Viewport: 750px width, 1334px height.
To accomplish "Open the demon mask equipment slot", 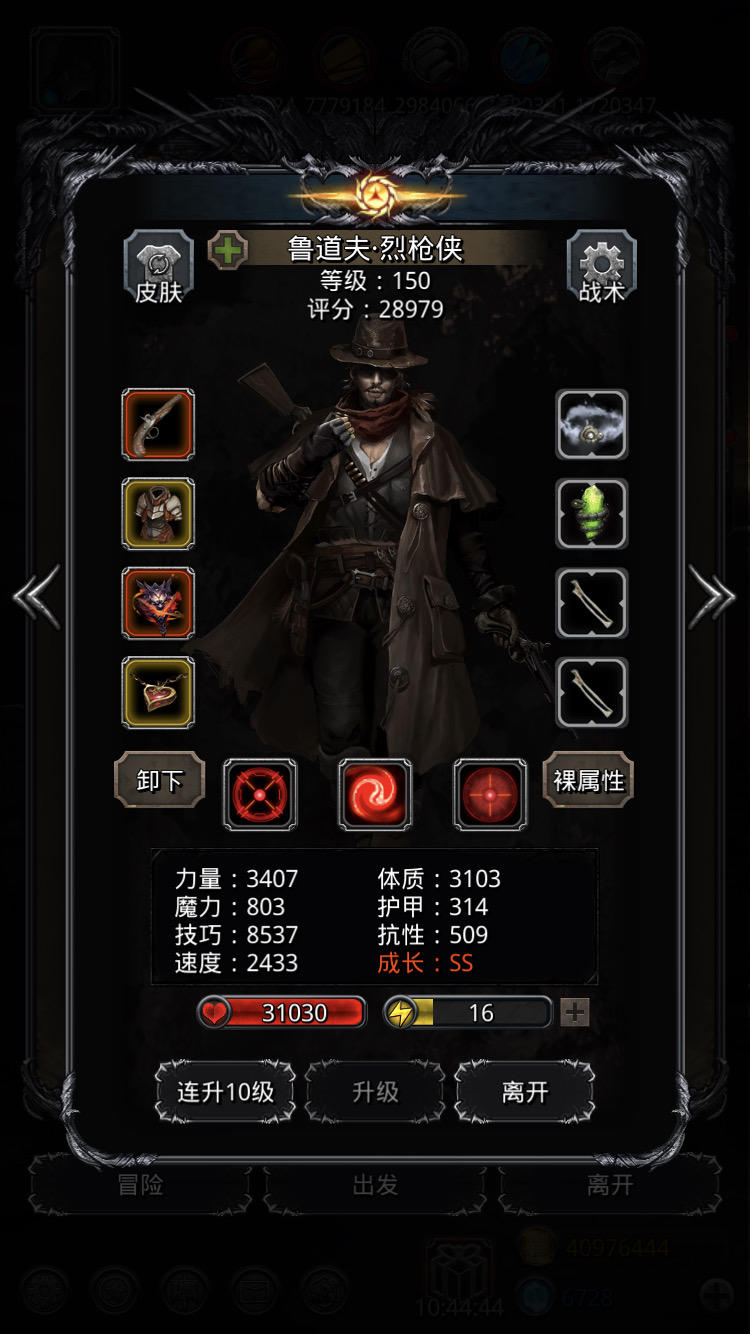I will click(x=158, y=603).
